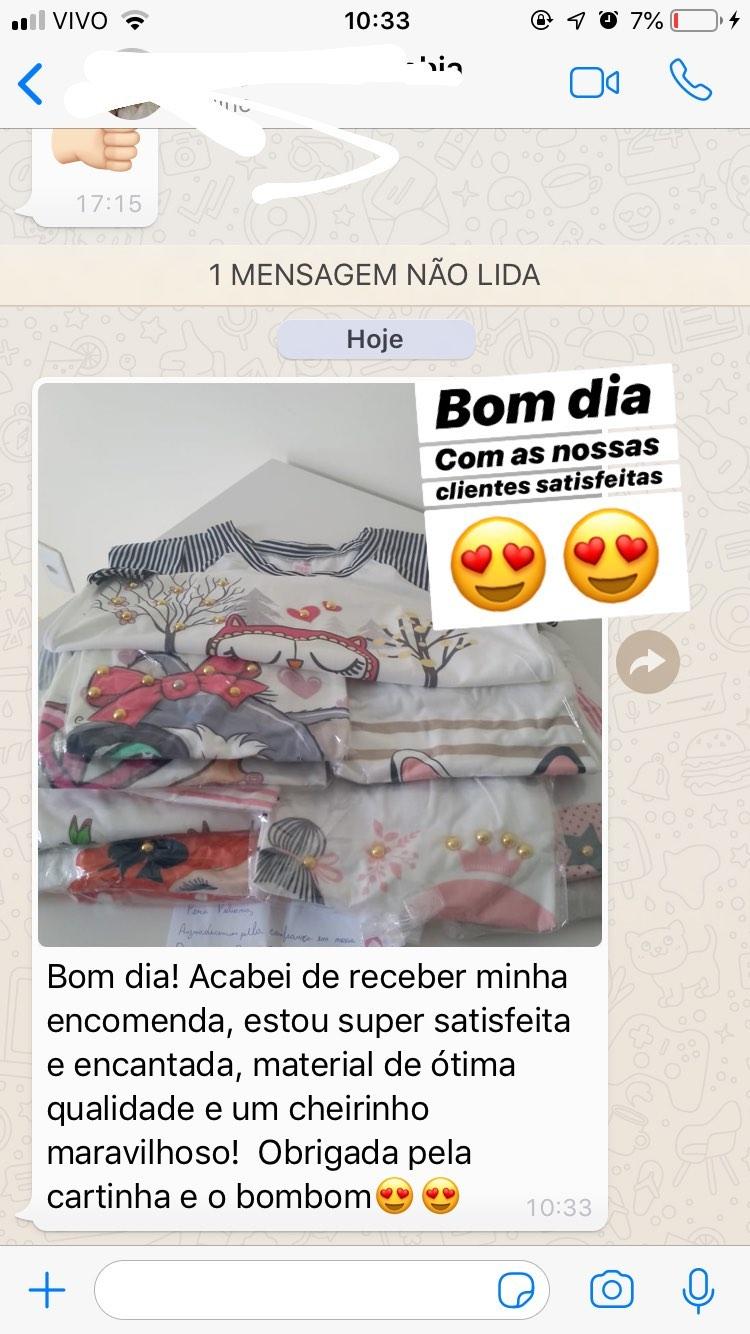Tap the microphone to record audio
This screenshot has height=1334, width=750.
coord(698,1290)
